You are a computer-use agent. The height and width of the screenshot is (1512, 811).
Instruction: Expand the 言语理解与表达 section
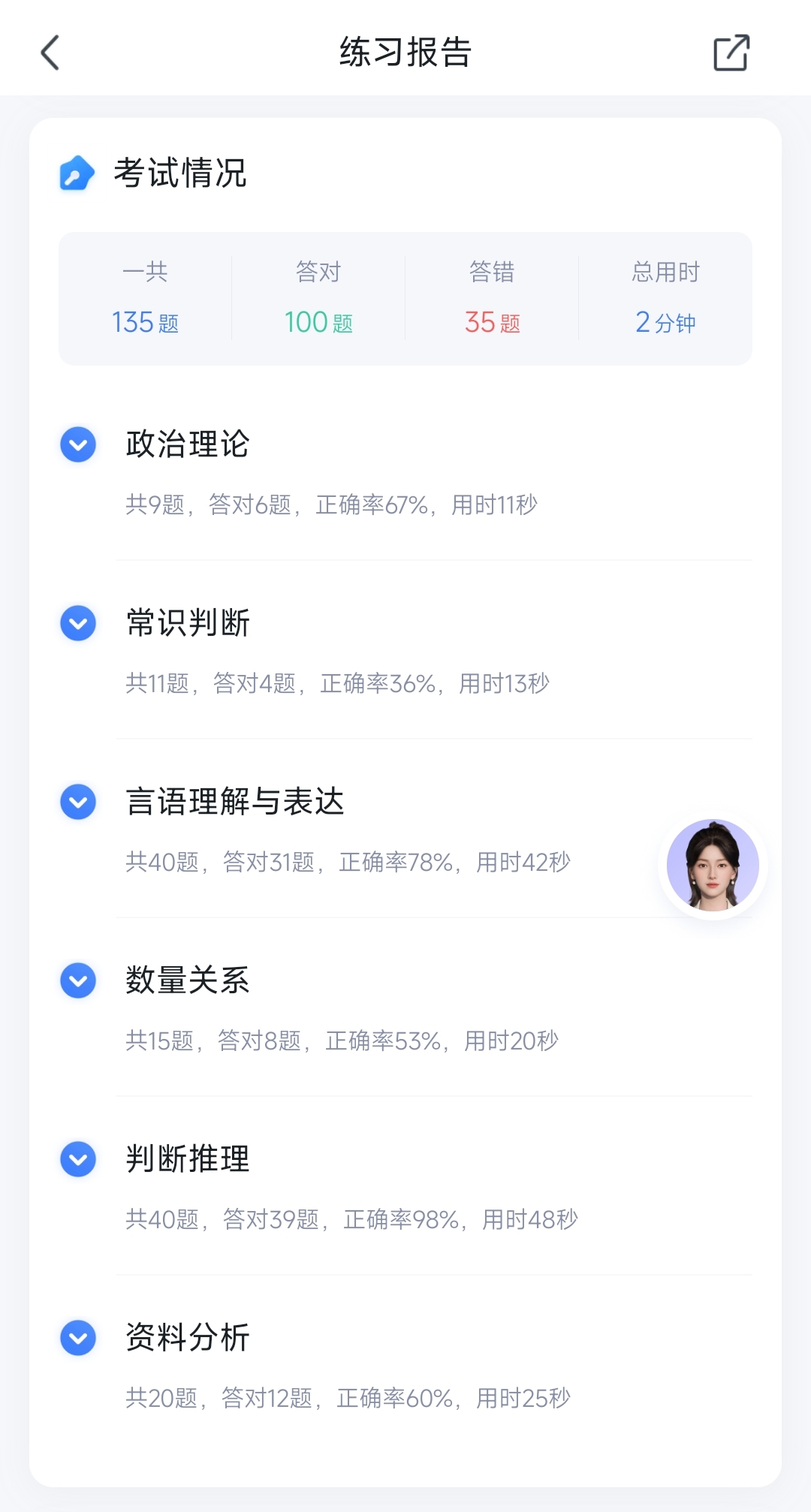coord(78,802)
